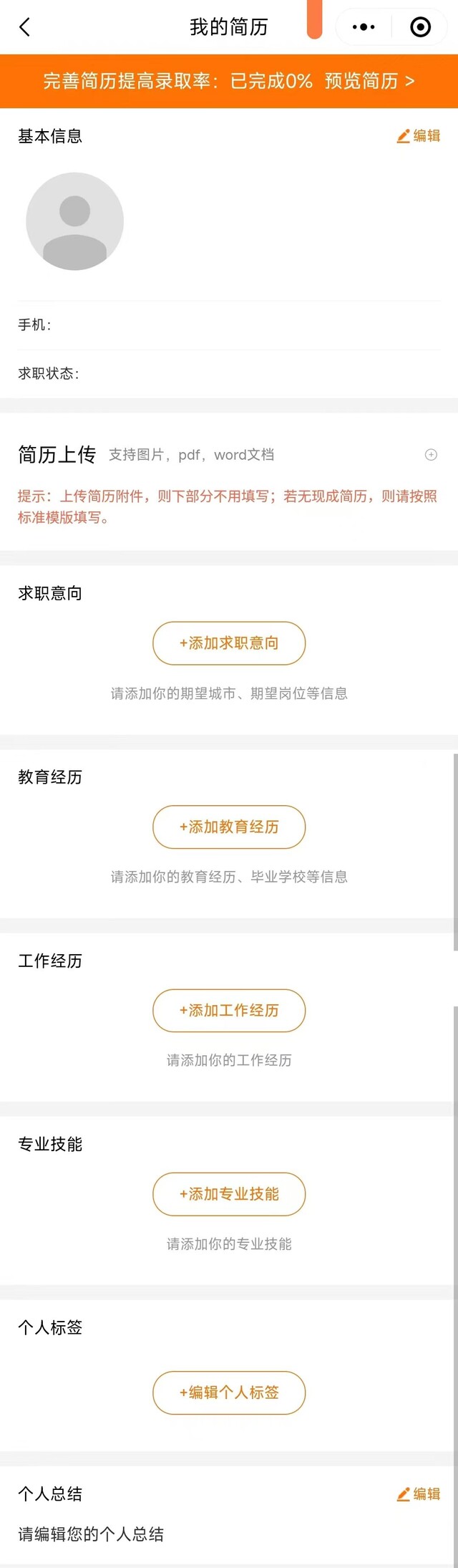Add skills using 添加专业技能
Viewport: 458px width, 1568px height.
229,1193
